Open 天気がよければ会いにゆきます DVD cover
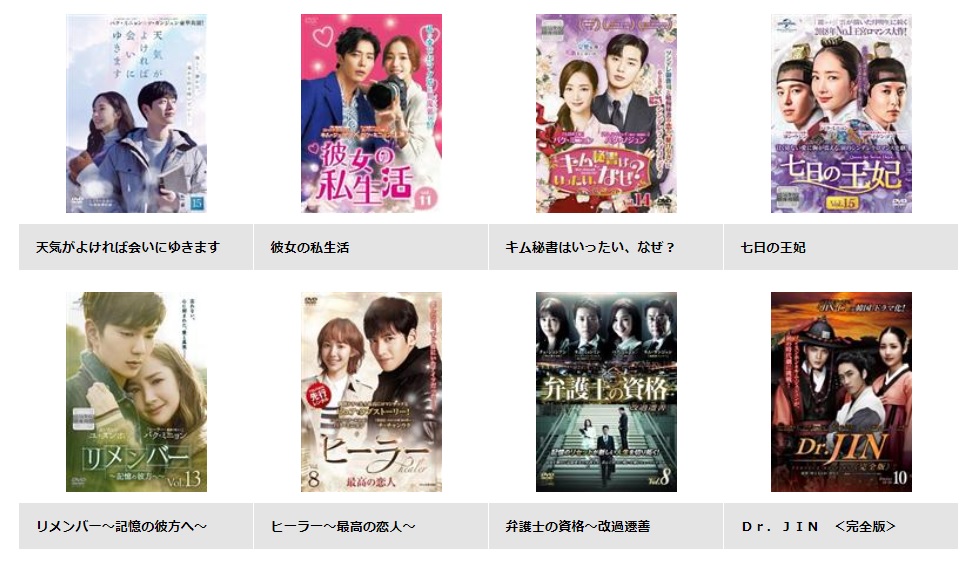Viewport: 968px width, 565px height. pyautogui.click(x=136, y=113)
